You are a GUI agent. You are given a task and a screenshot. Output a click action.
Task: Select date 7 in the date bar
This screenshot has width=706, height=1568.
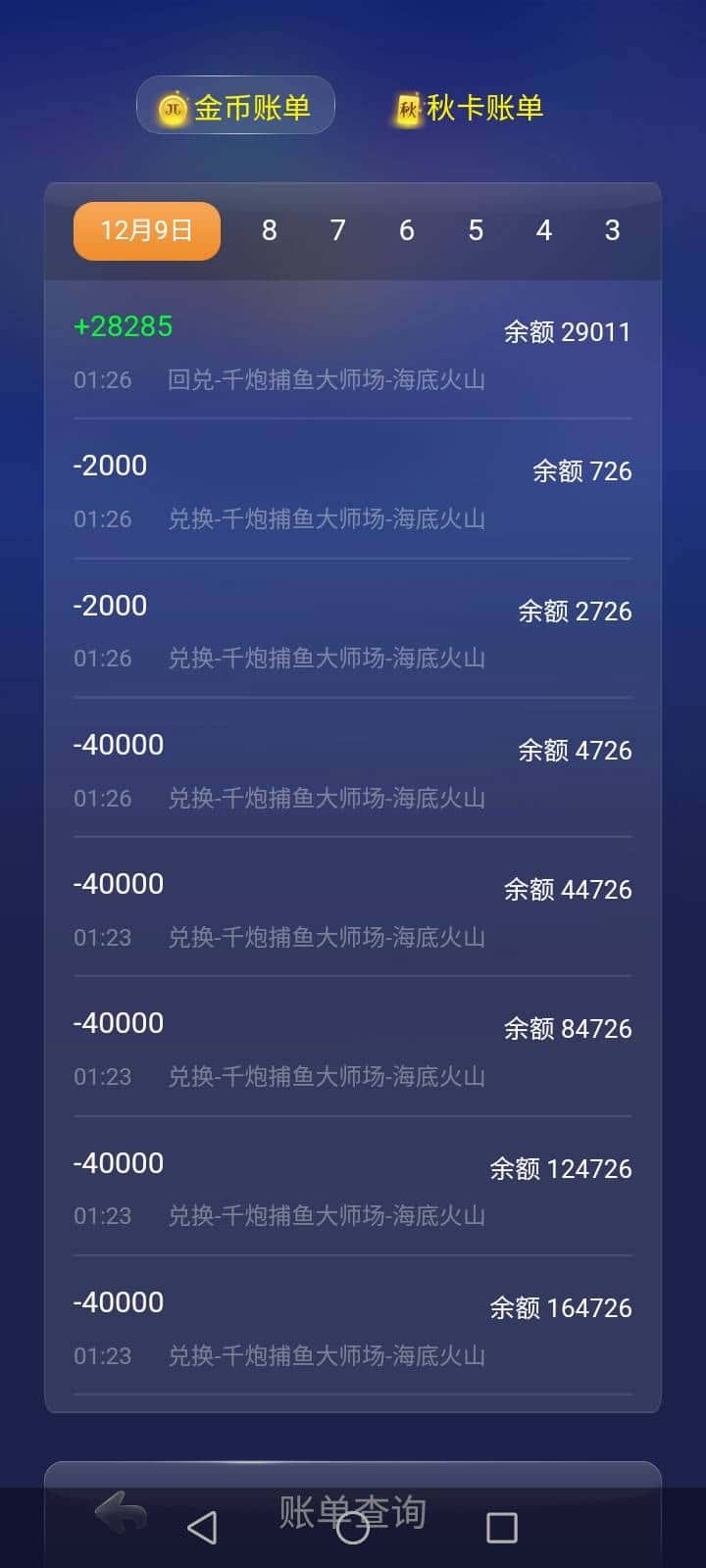337,230
